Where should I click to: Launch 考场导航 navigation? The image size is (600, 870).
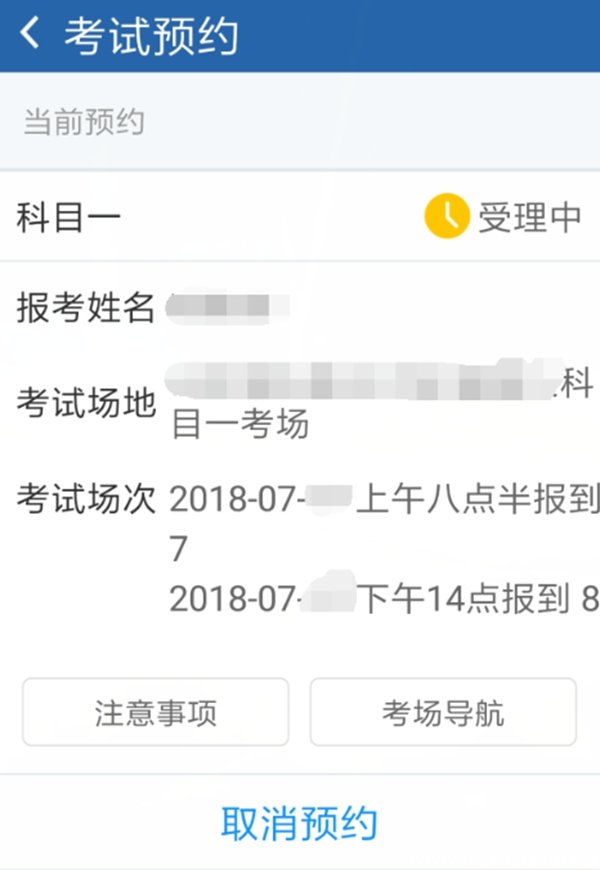click(x=443, y=712)
